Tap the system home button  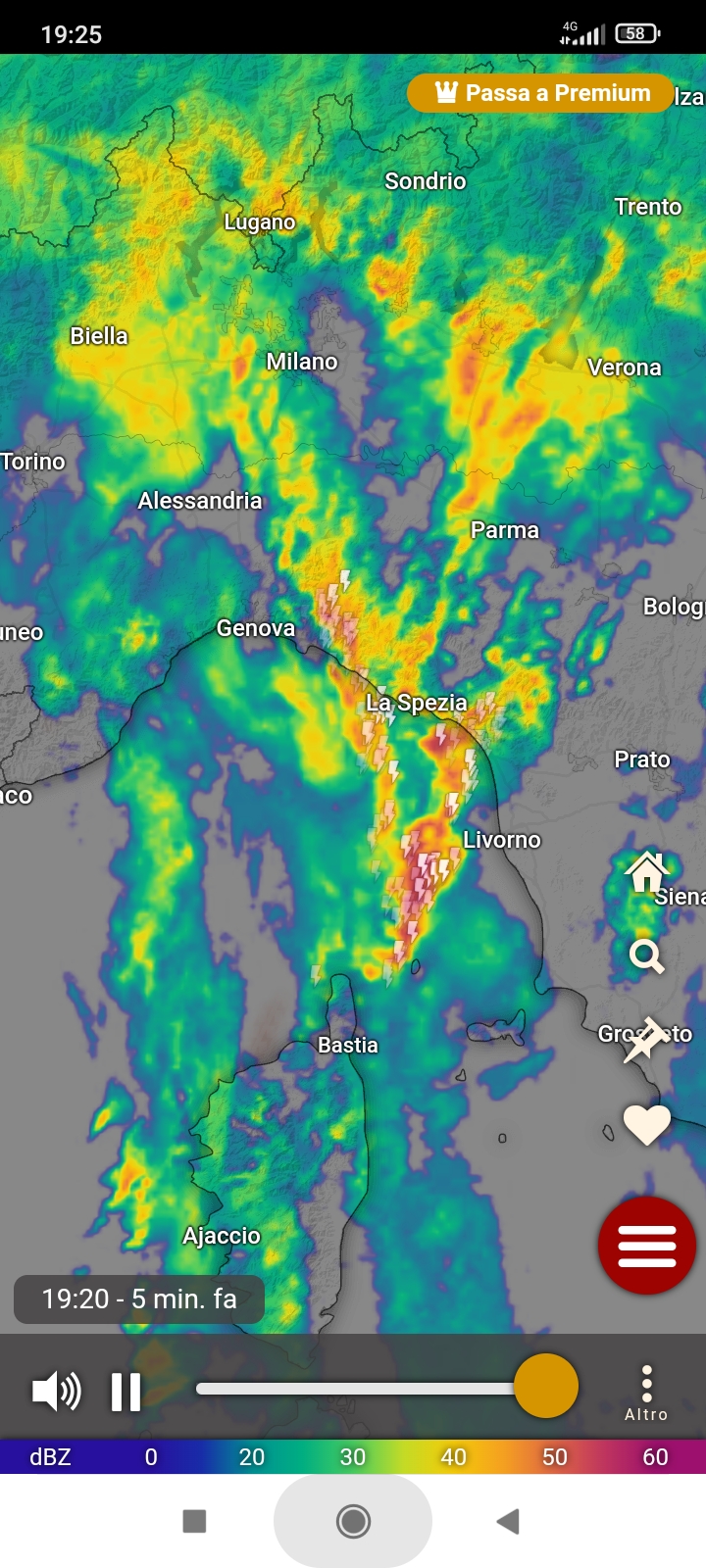[x=353, y=1521]
